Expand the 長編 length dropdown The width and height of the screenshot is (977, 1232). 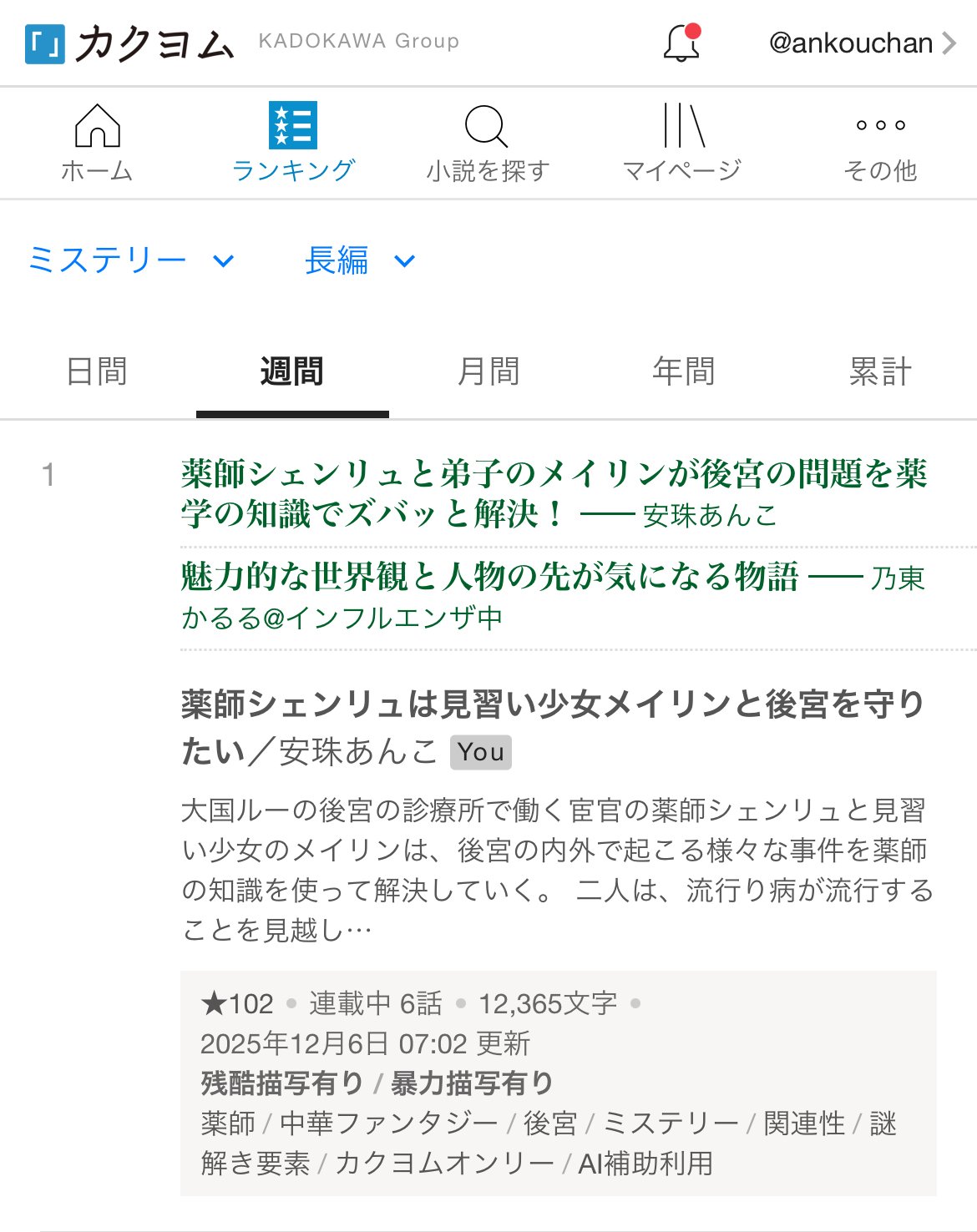coord(359,260)
